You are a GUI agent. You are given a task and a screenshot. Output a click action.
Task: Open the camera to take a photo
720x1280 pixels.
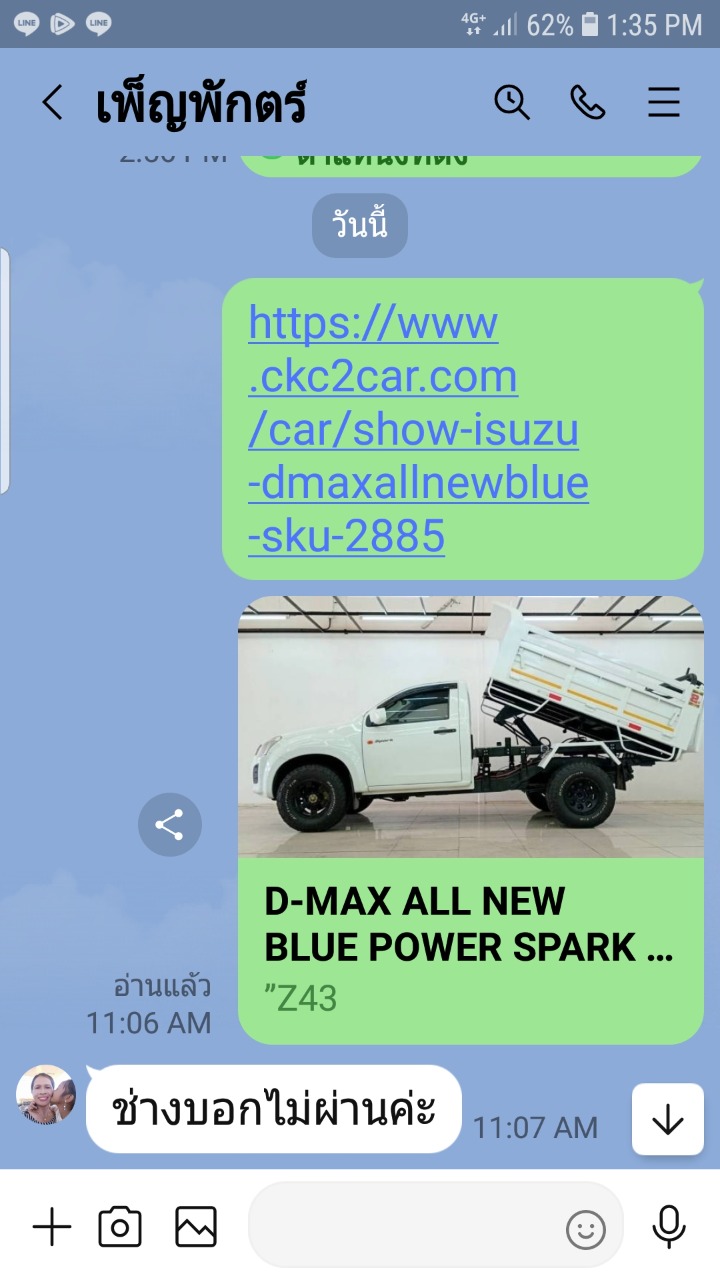click(x=120, y=1226)
